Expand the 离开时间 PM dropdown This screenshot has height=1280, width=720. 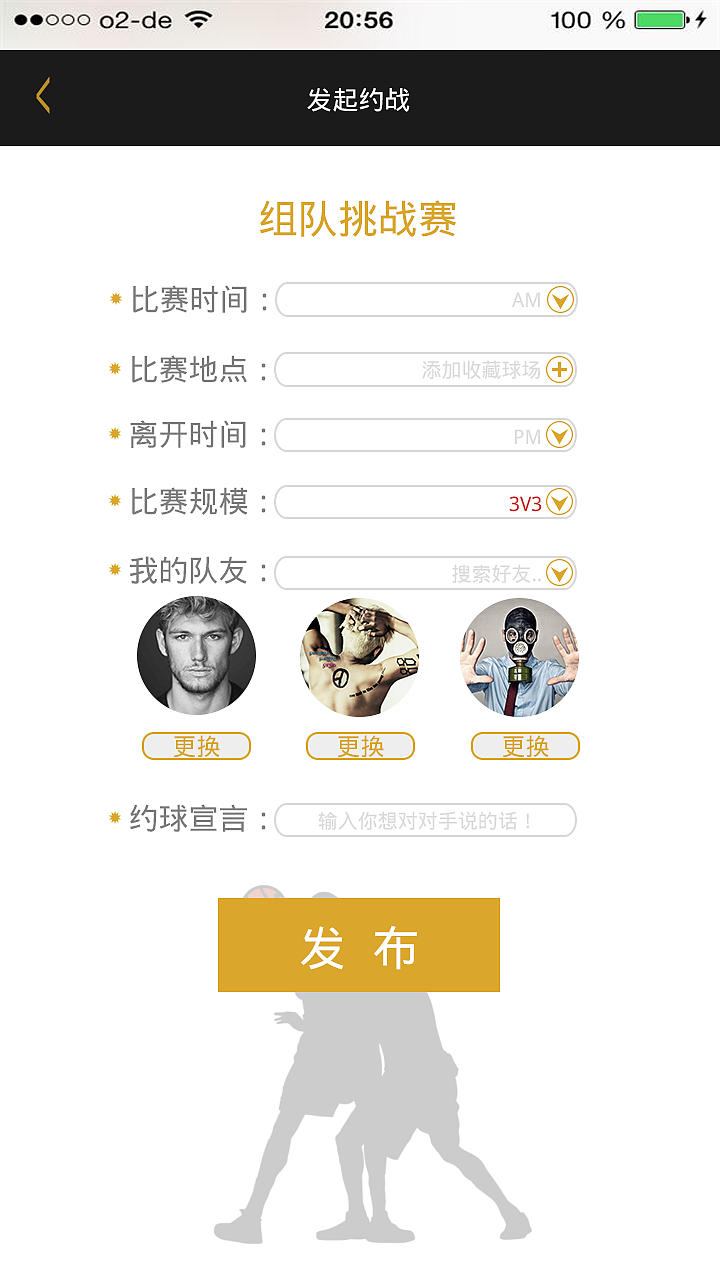(x=425, y=435)
